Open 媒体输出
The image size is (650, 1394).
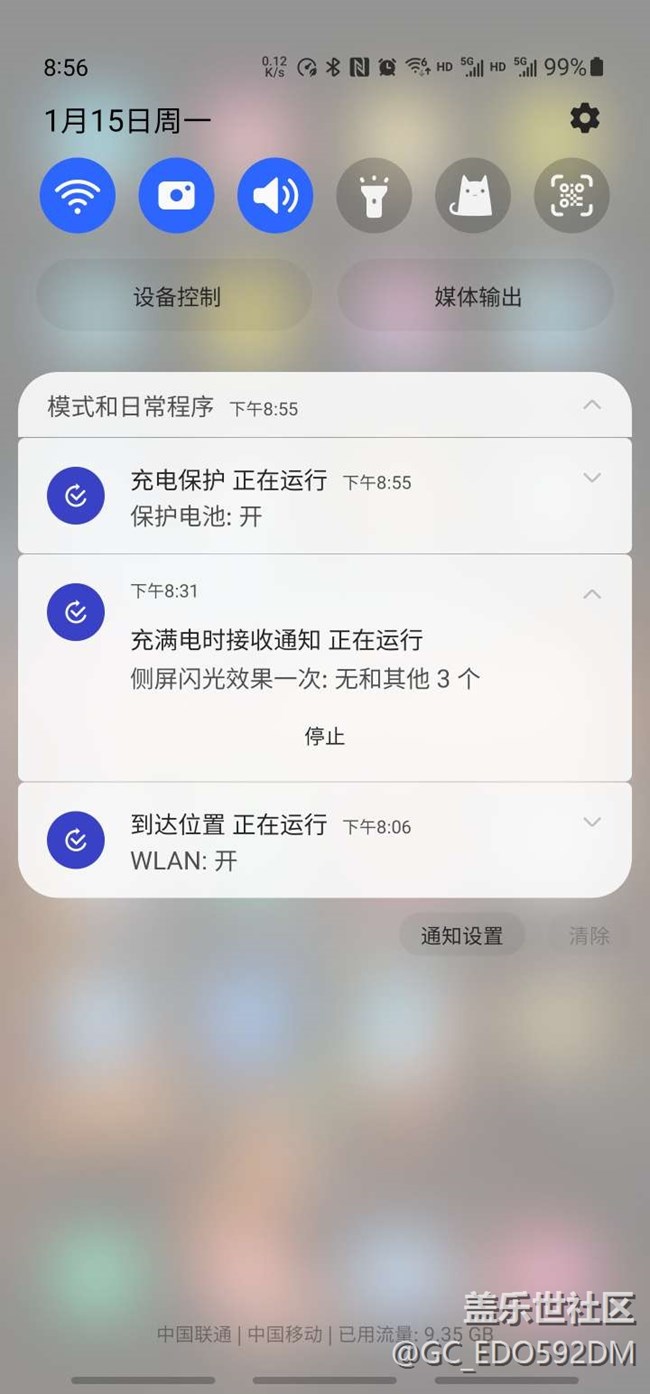(476, 297)
